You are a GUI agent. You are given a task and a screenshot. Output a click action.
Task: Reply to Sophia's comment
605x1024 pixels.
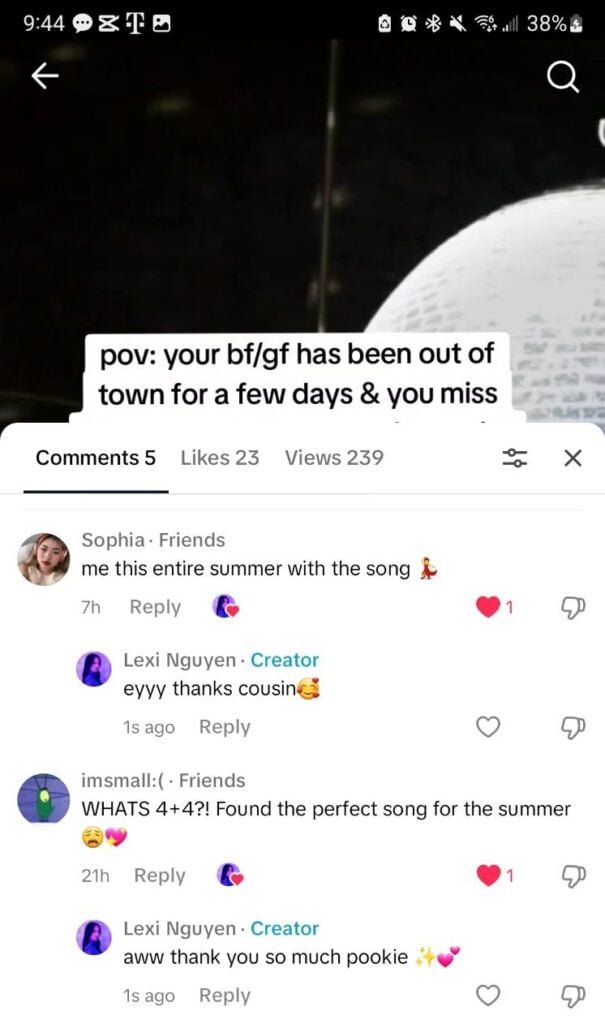(x=155, y=607)
